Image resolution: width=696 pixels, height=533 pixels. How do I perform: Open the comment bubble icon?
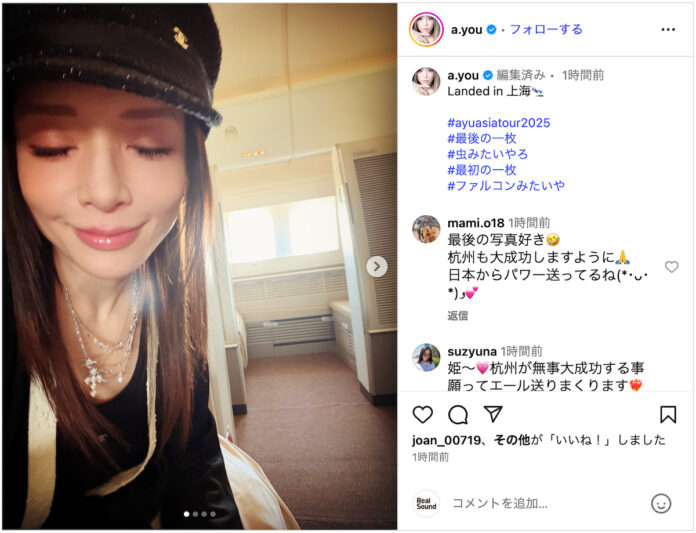click(458, 414)
